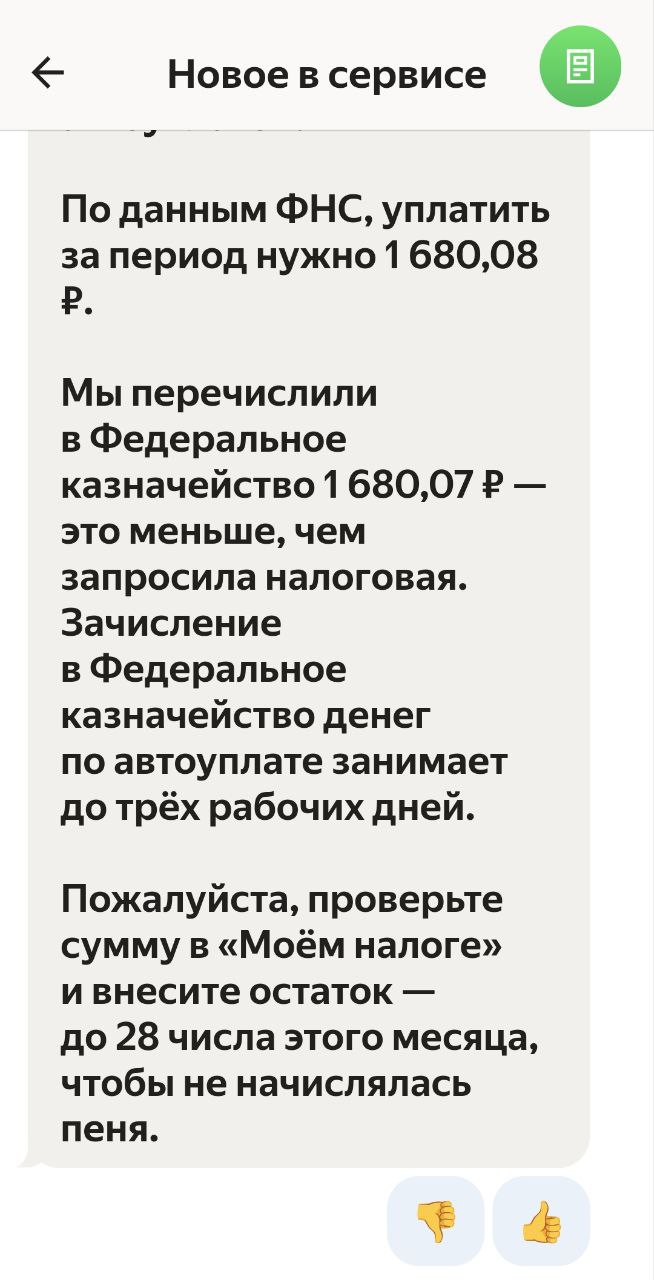Go back using the arrow
Image resolution: width=654 pixels, height=1280 pixels.
48,72
